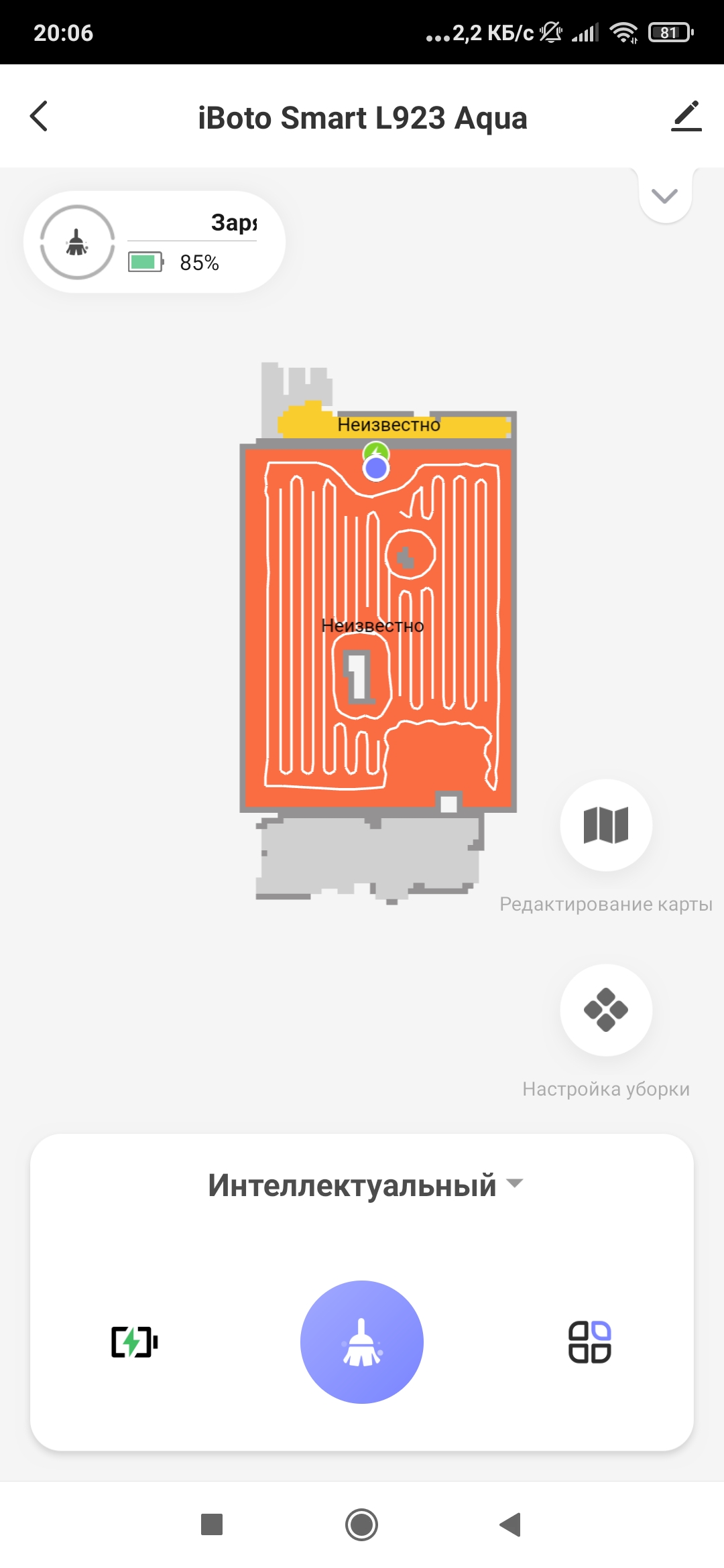
Task: Open the system recent apps button
Action: point(212,1524)
